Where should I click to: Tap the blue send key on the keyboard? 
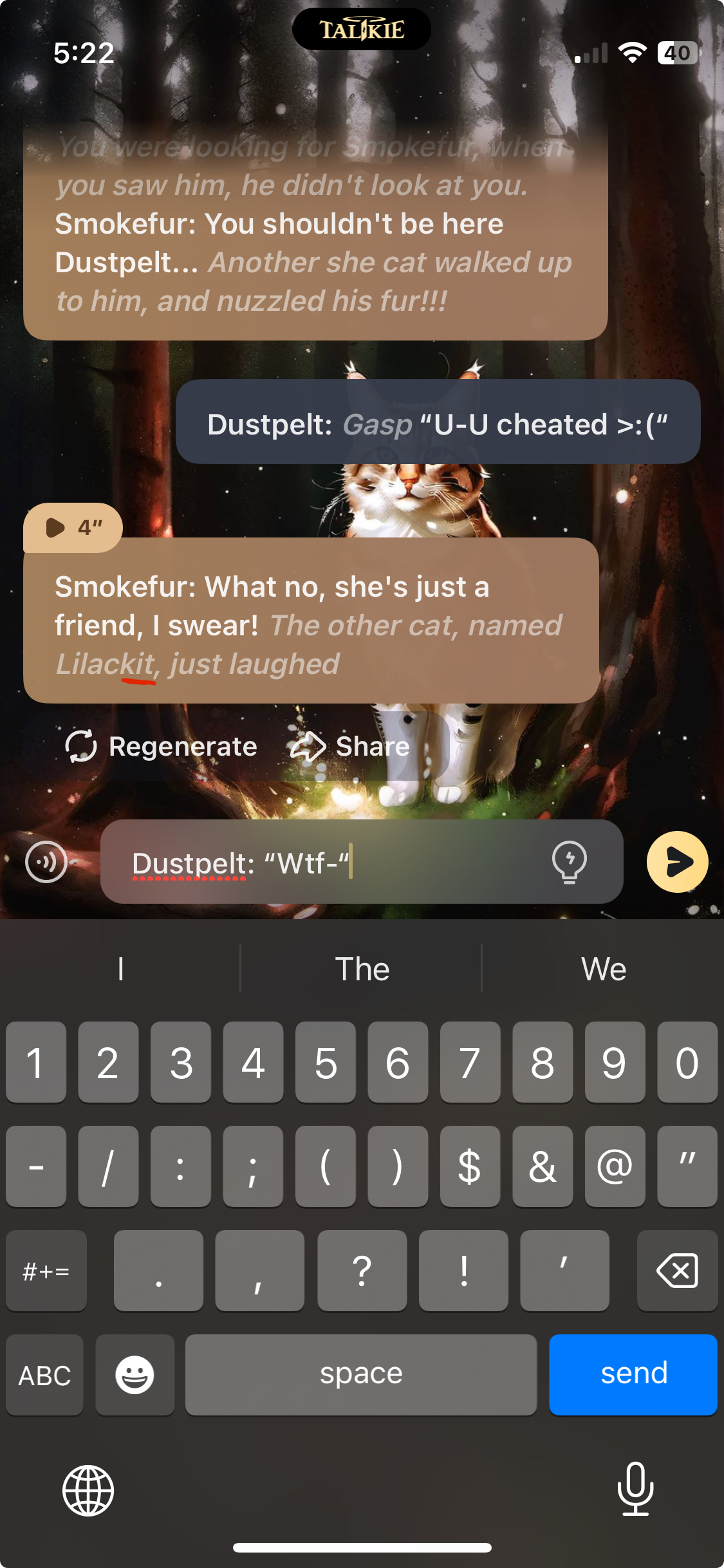pyautogui.click(x=633, y=1374)
